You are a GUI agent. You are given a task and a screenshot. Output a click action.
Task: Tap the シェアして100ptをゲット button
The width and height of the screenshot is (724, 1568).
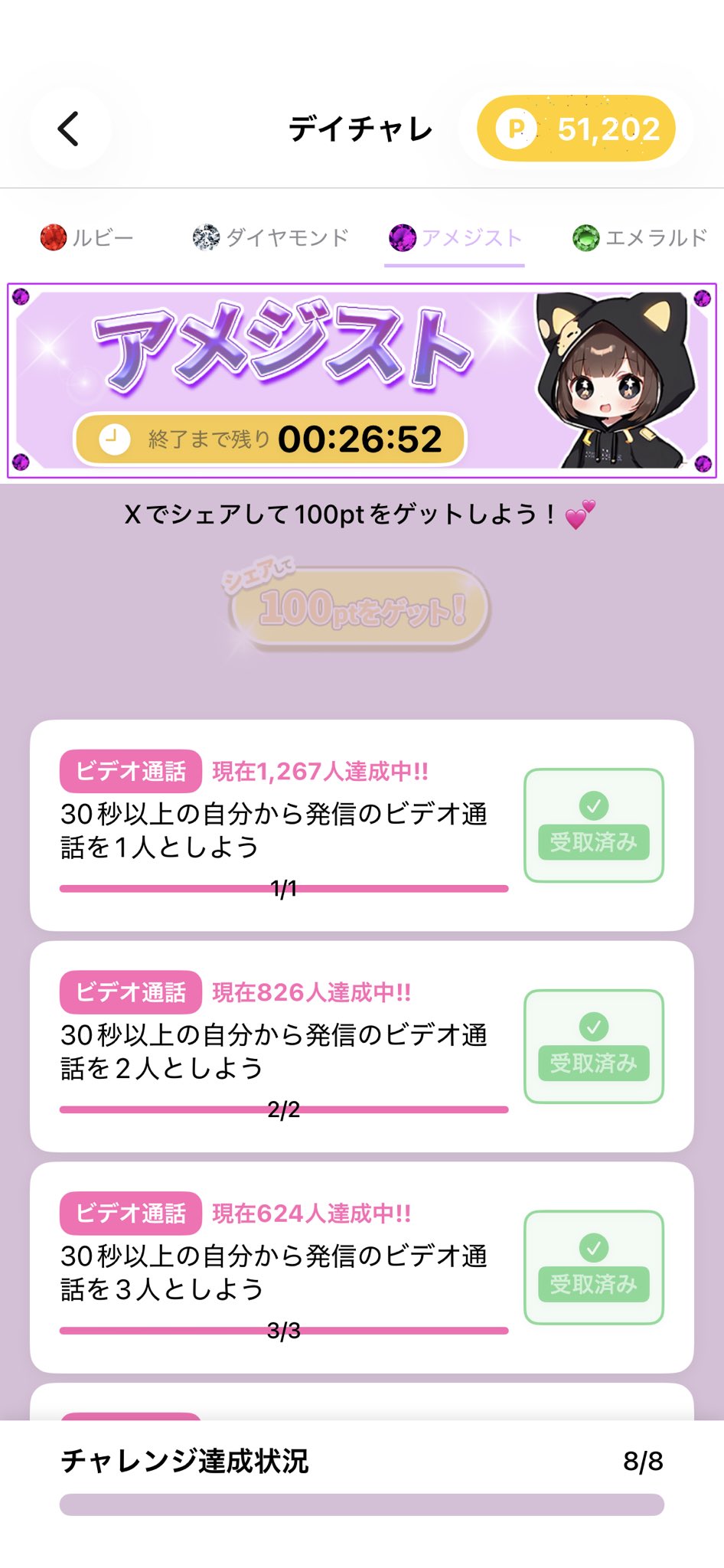tap(360, 609)
